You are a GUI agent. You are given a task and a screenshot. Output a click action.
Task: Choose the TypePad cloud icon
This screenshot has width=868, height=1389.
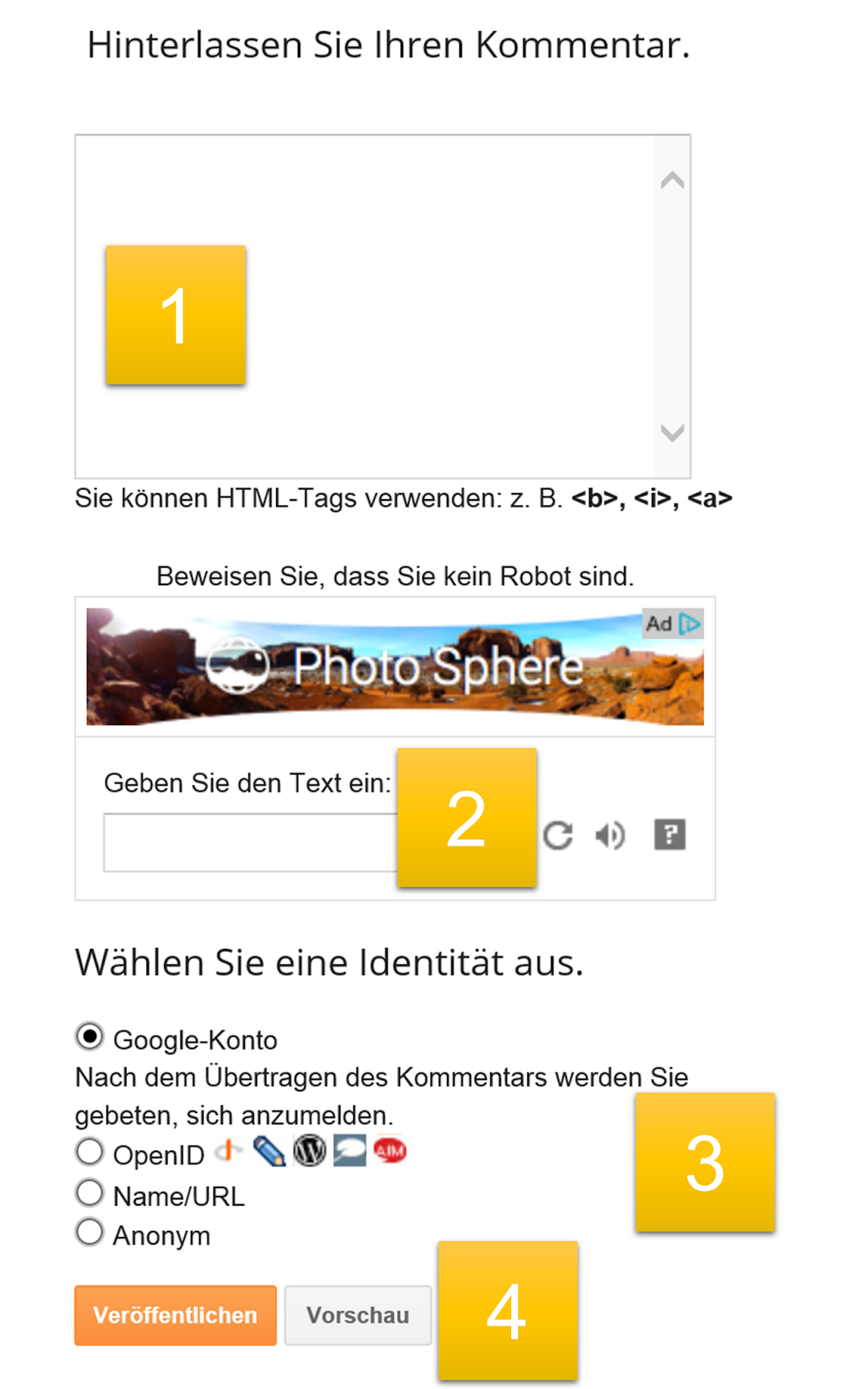tap(350, 1149)
